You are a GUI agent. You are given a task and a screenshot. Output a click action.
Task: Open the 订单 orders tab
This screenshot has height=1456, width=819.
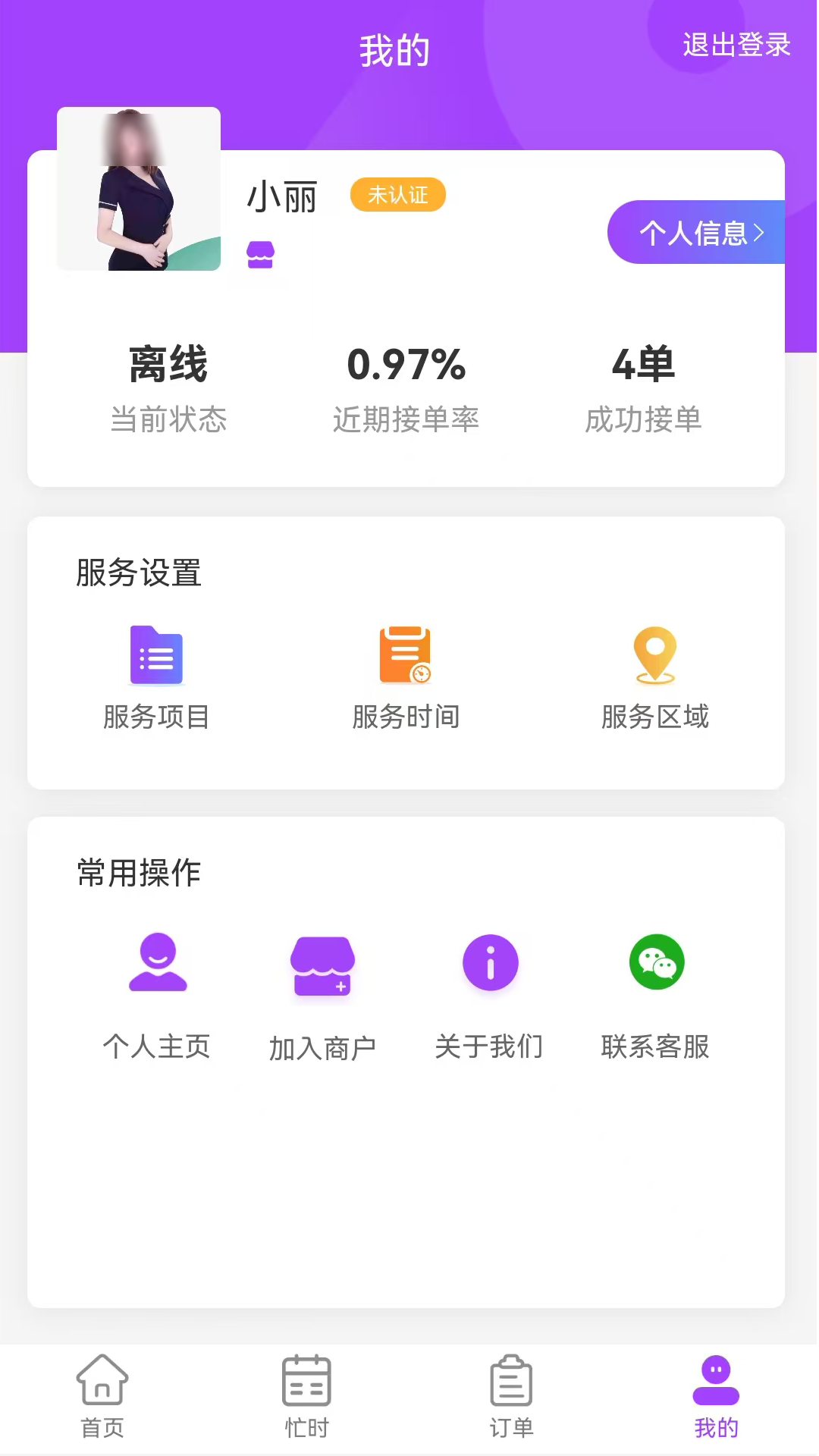(x=512, y=1399)
